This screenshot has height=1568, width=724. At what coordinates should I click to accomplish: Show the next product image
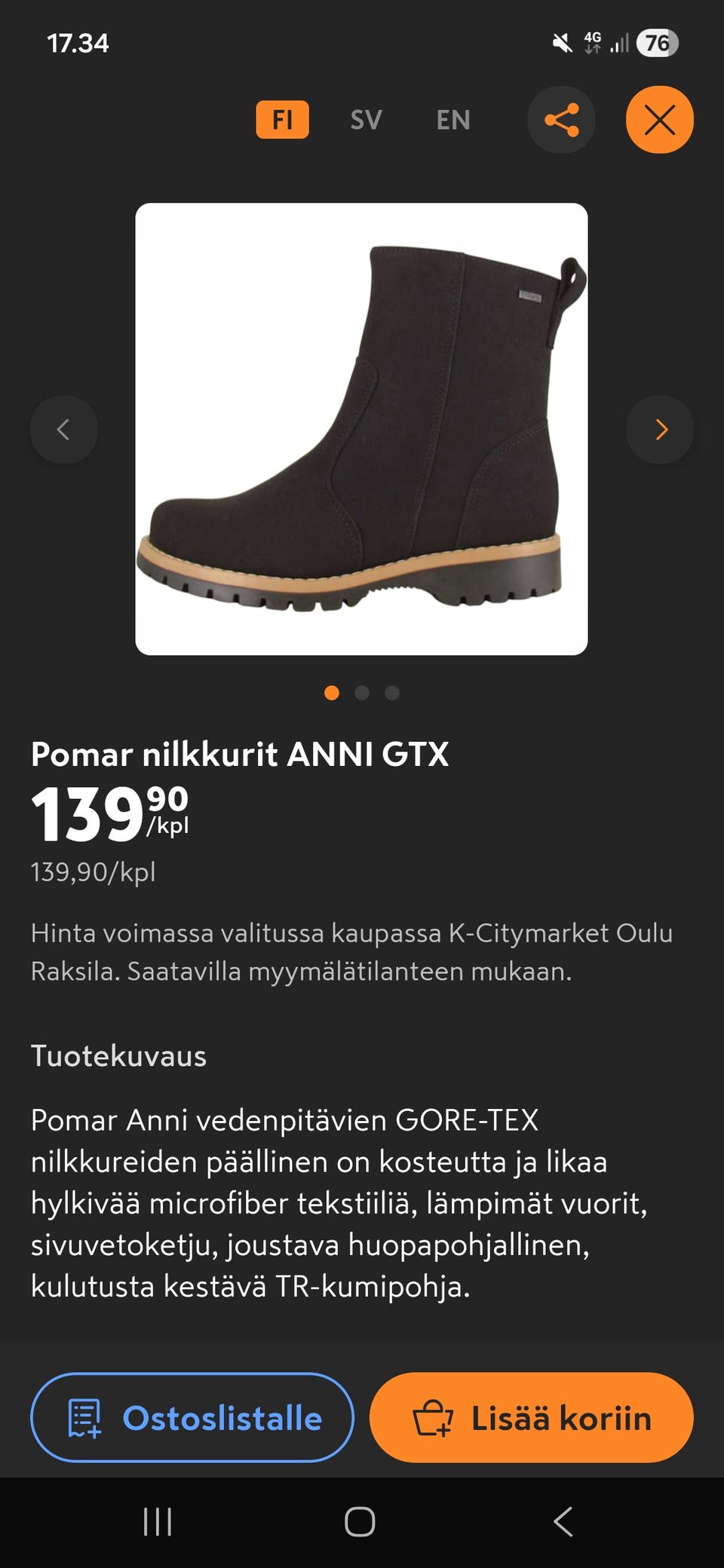[660, 430]
